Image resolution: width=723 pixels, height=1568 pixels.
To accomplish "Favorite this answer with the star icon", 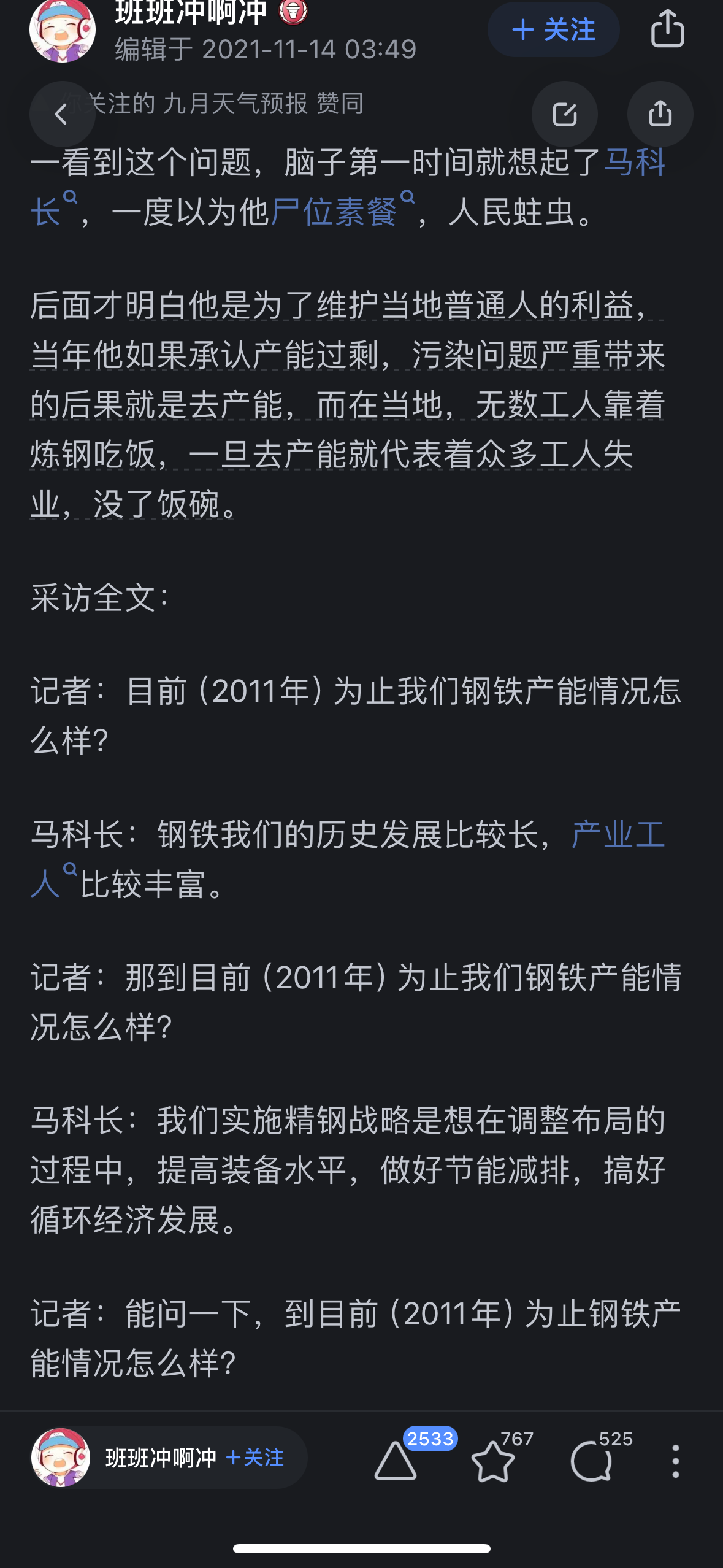I will pyautogui.click(x=493, y=1461).
